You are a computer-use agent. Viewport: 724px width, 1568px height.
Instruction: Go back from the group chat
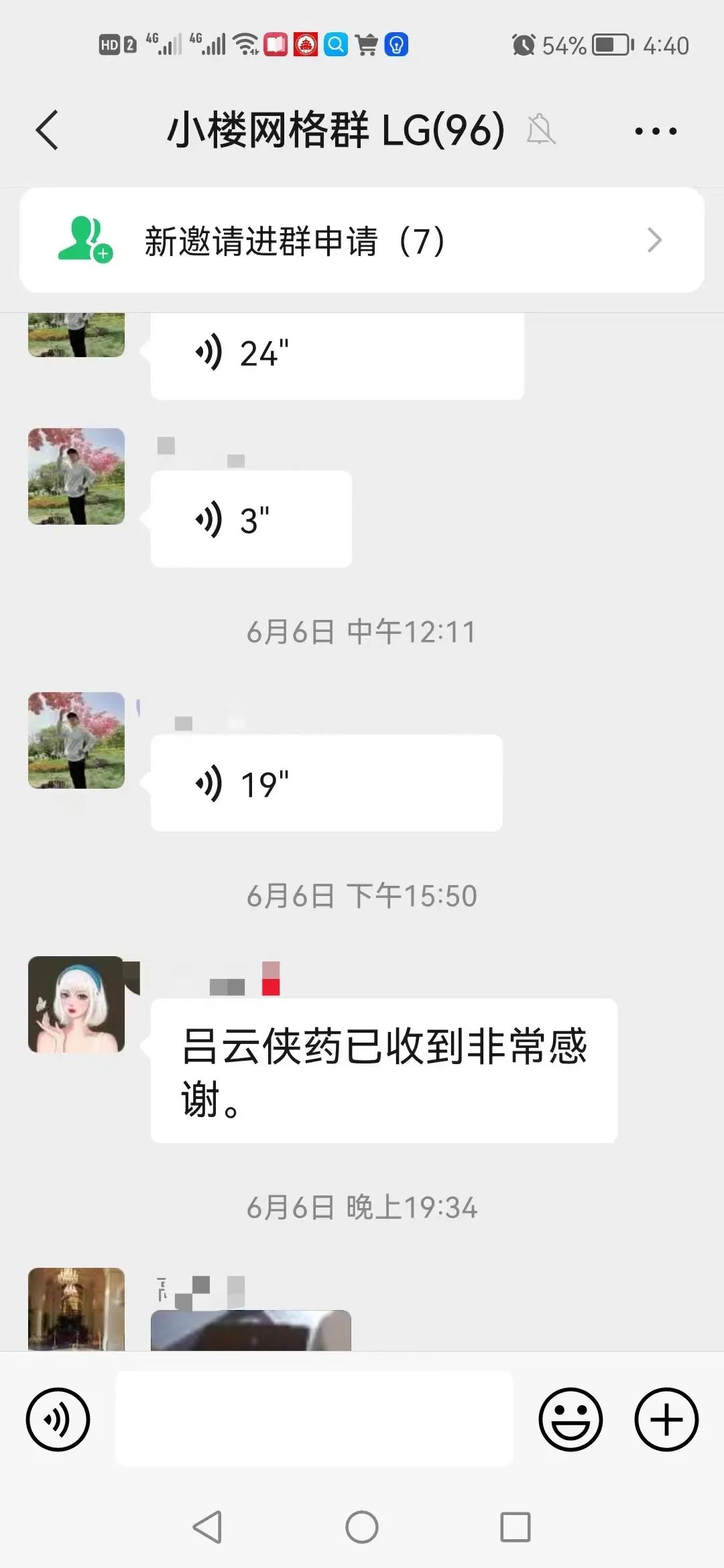[x=47, y=130]
